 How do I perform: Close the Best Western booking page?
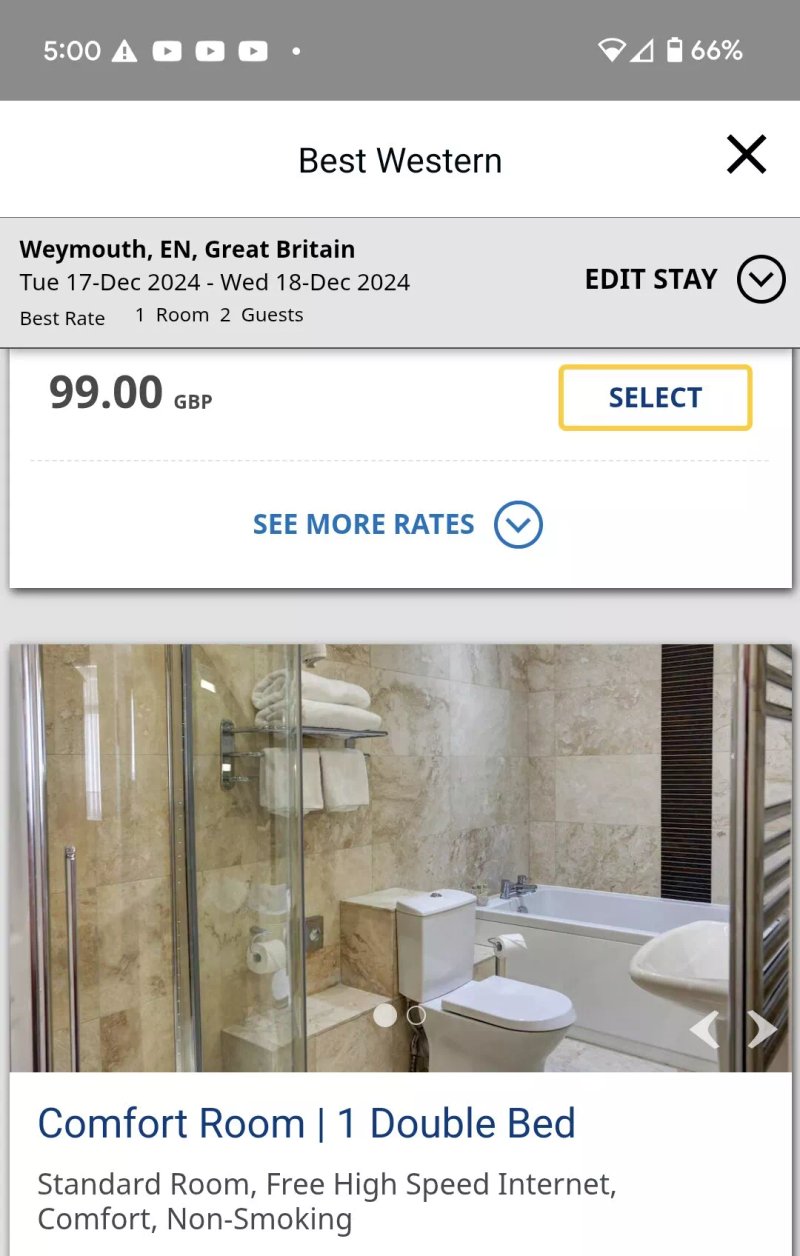(746, 155)
